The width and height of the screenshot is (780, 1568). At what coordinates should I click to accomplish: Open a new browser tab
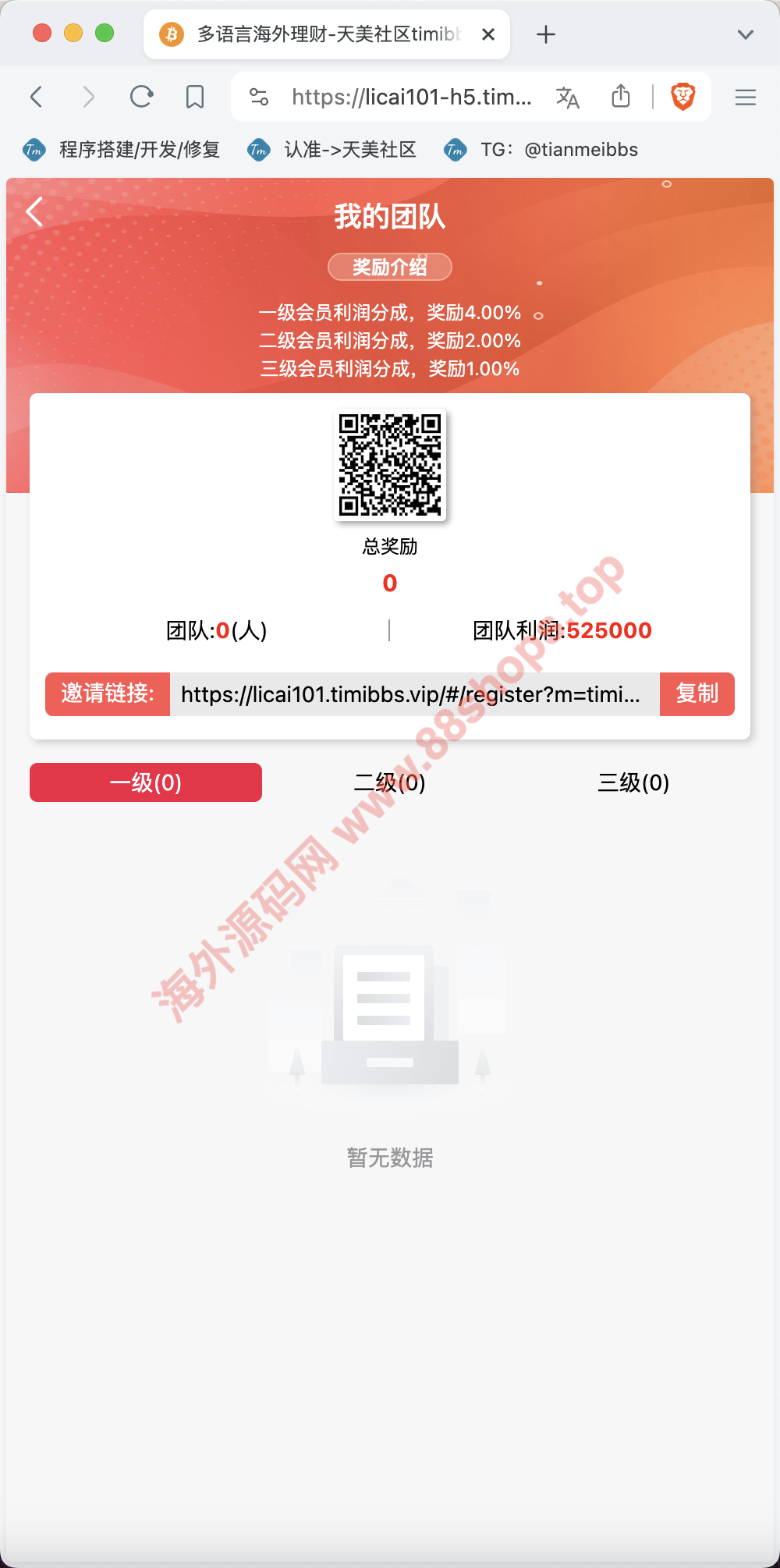click(546, 34)
